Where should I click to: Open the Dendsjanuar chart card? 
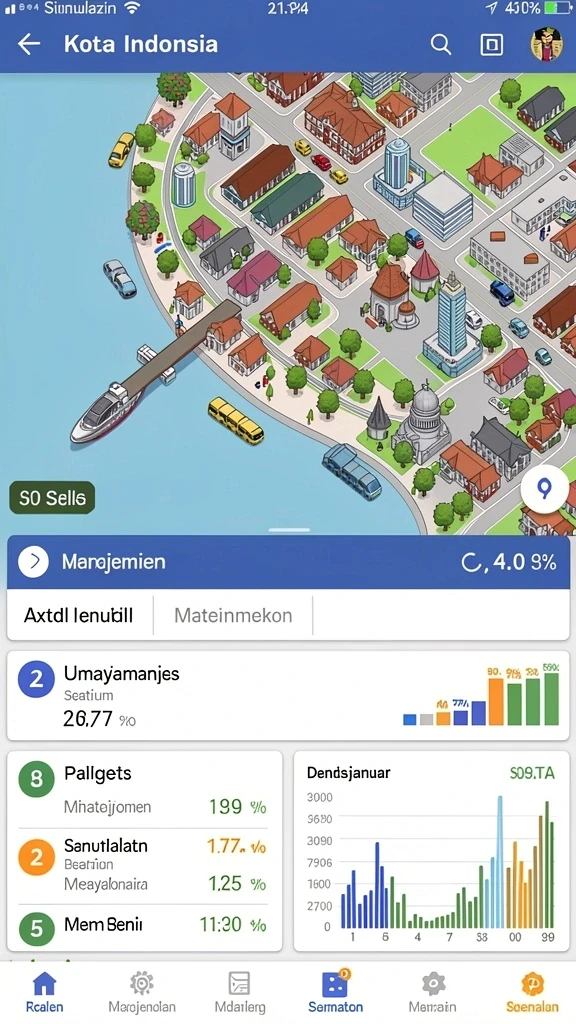tap(432, 851)
